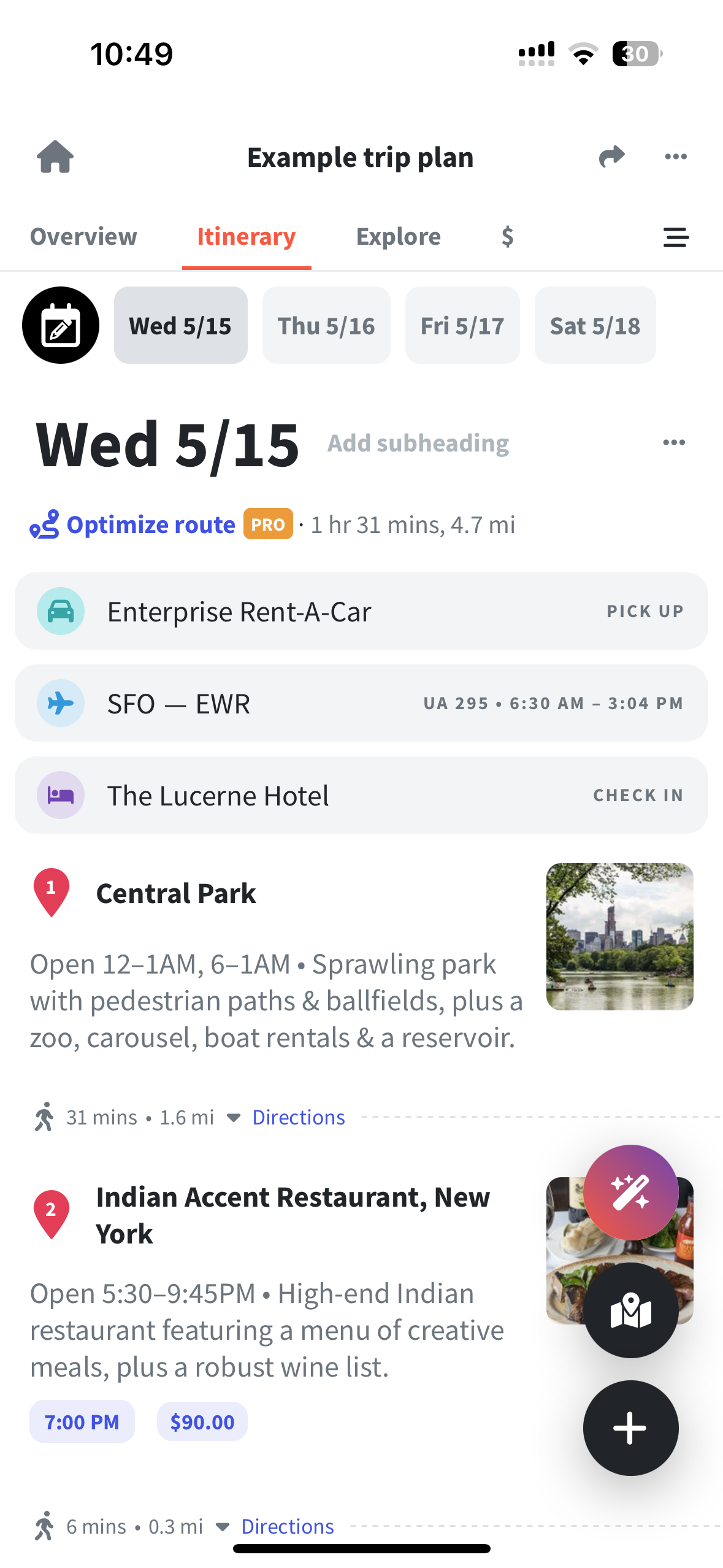
Task: Share the example trip plan
Action: click(x=611, y=156)
